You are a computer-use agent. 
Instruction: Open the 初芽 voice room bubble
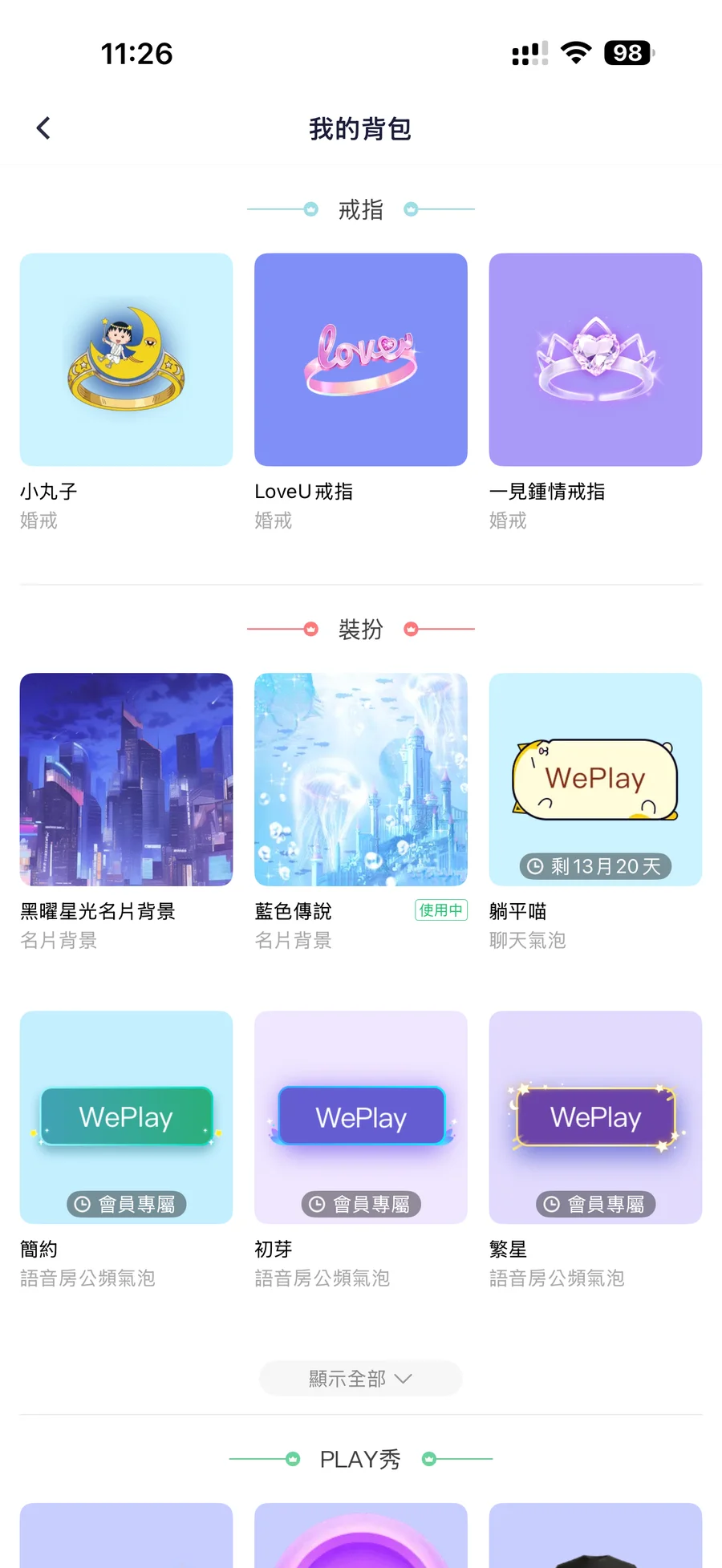pyautogui.click(x=360, y=1117)
